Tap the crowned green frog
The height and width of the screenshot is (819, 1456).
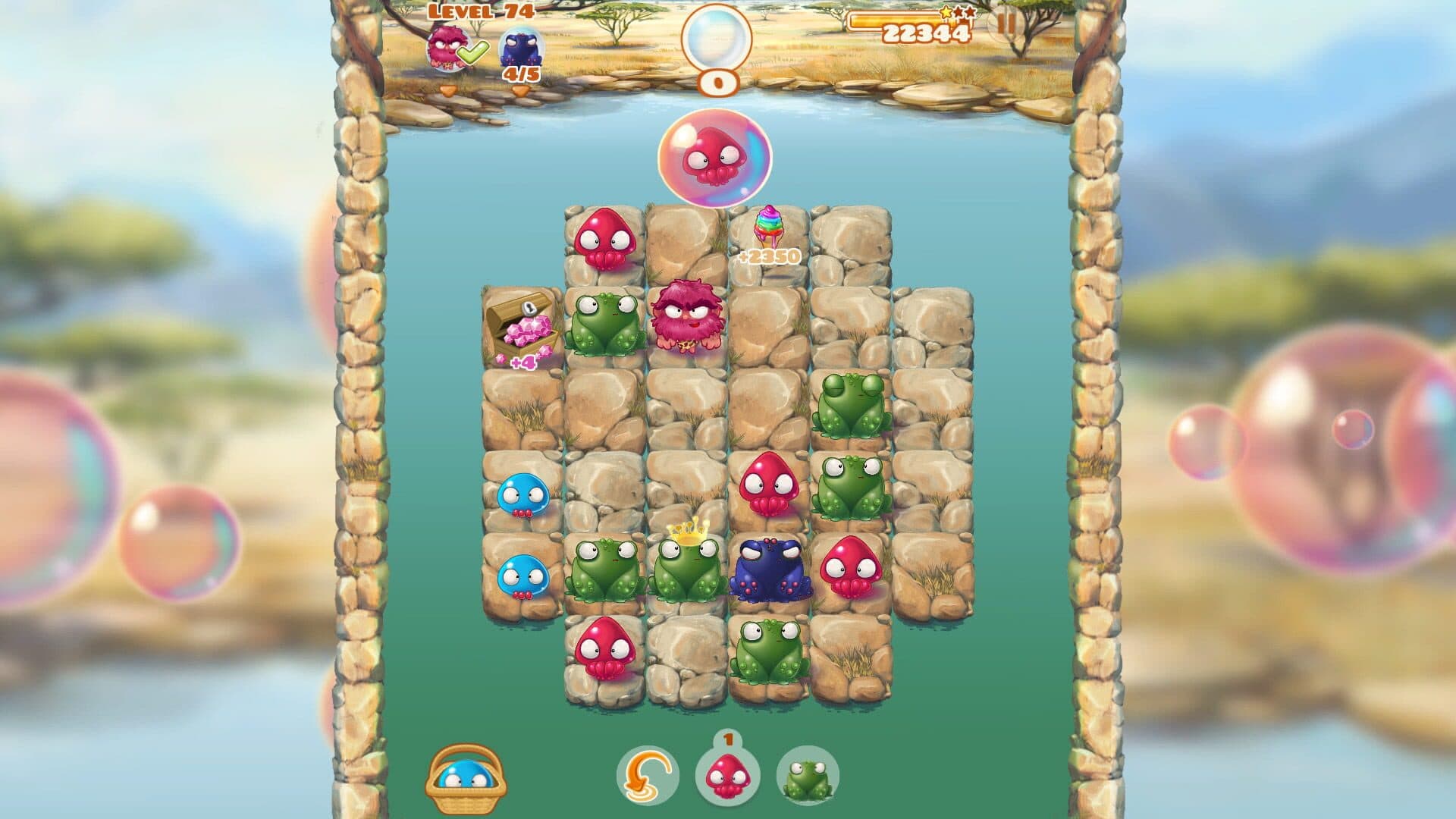[x=687, y=570]
